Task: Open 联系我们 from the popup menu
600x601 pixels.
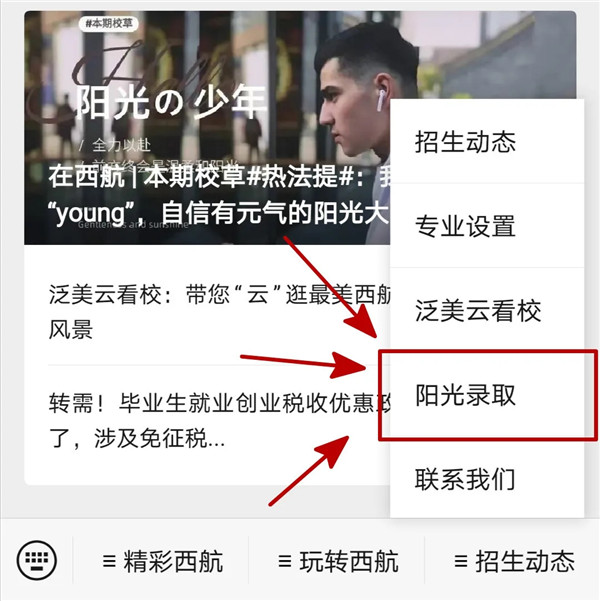Action: click(x=465, y=479)
